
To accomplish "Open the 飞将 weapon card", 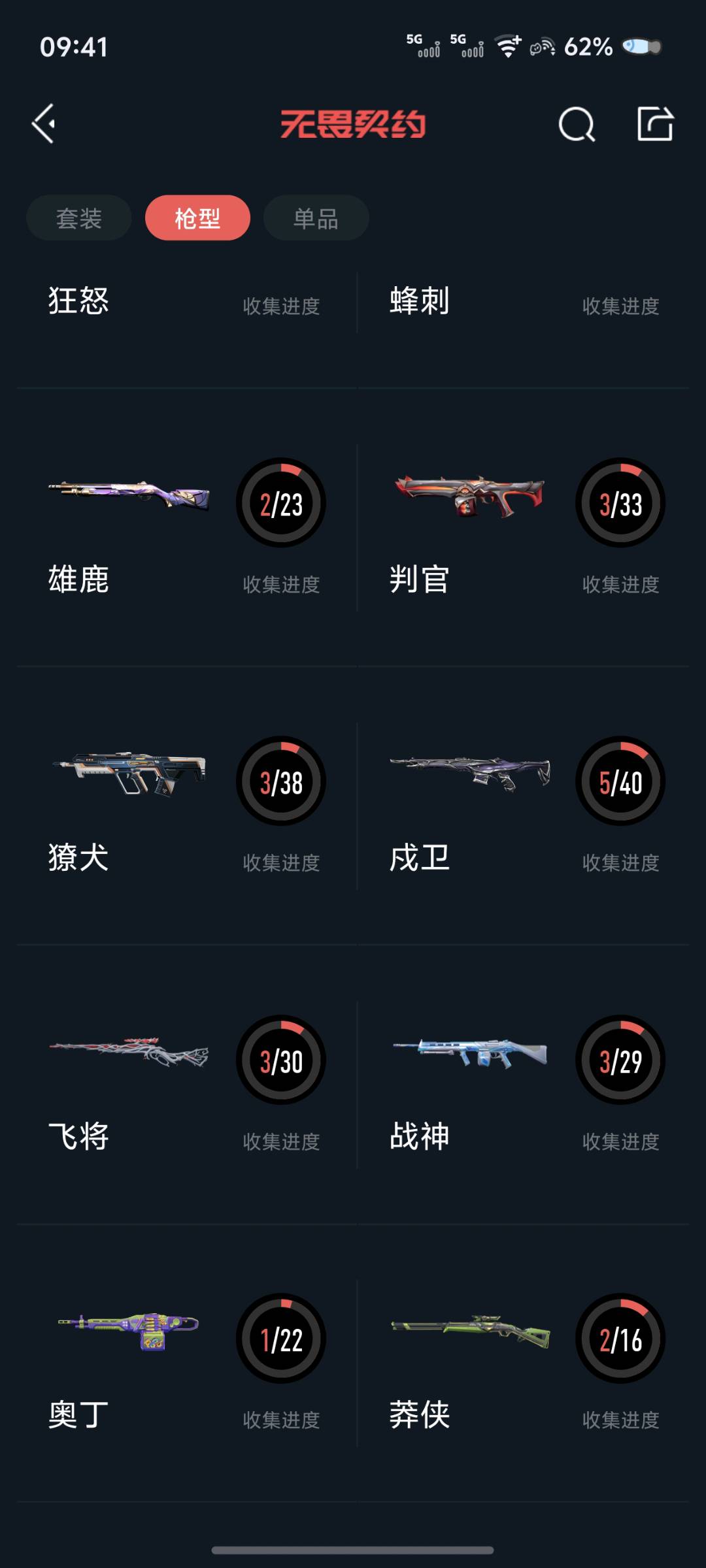I will click(186, 1085).
